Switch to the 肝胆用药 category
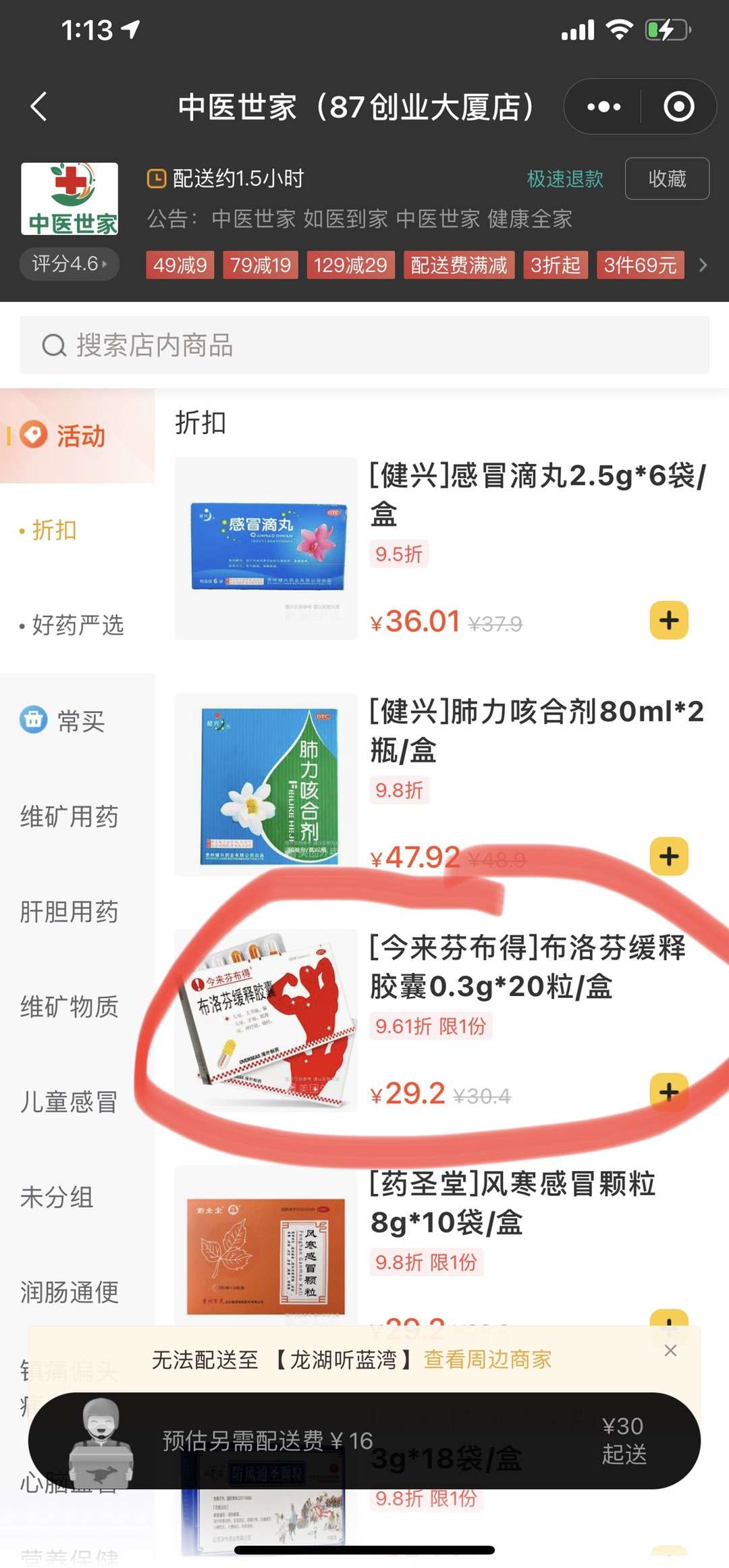The height and width of the screenshot is (1568, 729). 70,912
